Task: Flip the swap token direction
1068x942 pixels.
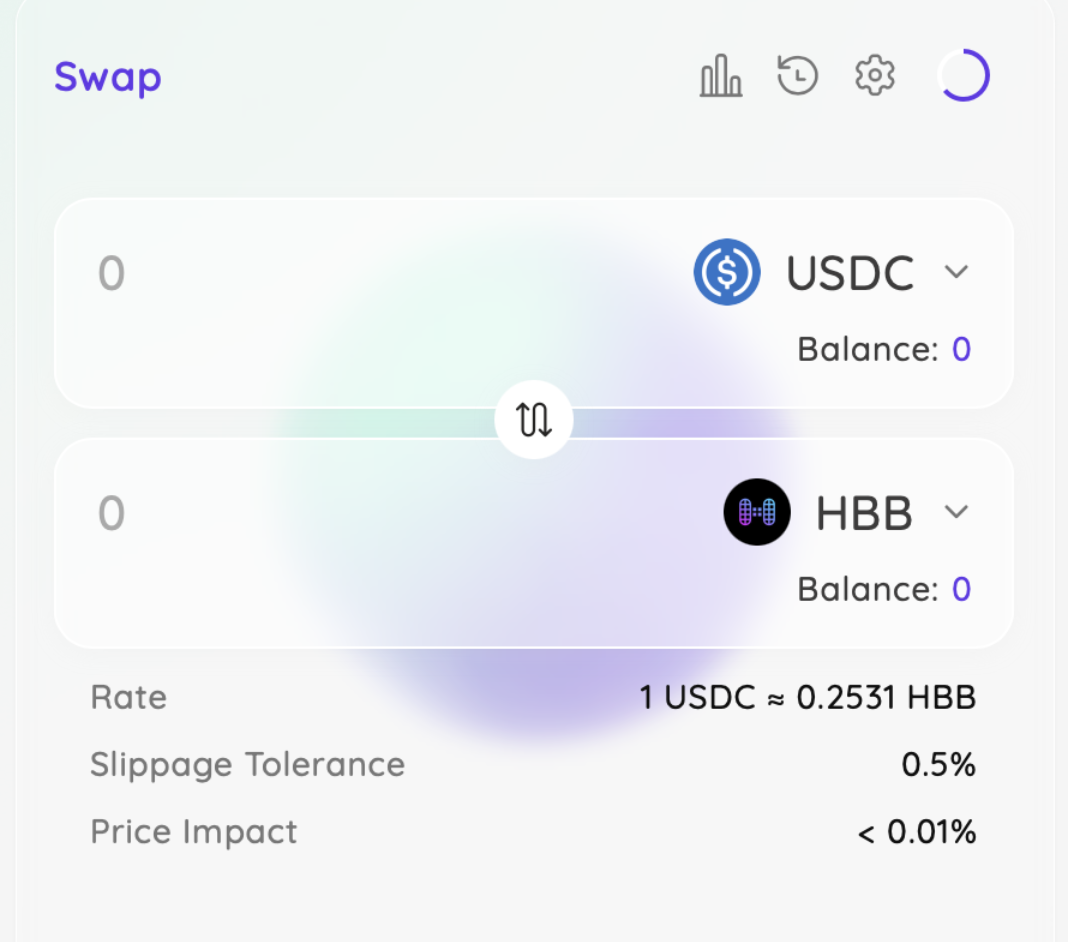Action: click(x=534, y=421)
